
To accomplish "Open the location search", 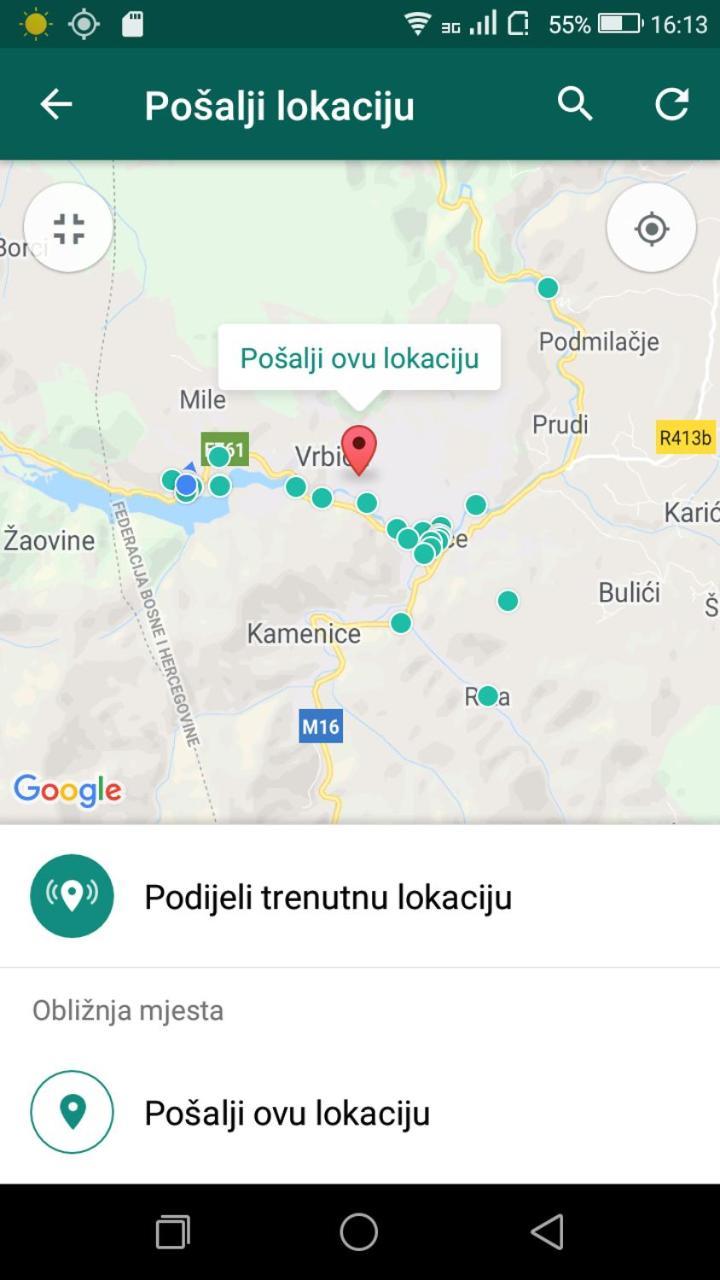I will pos(575,104).
